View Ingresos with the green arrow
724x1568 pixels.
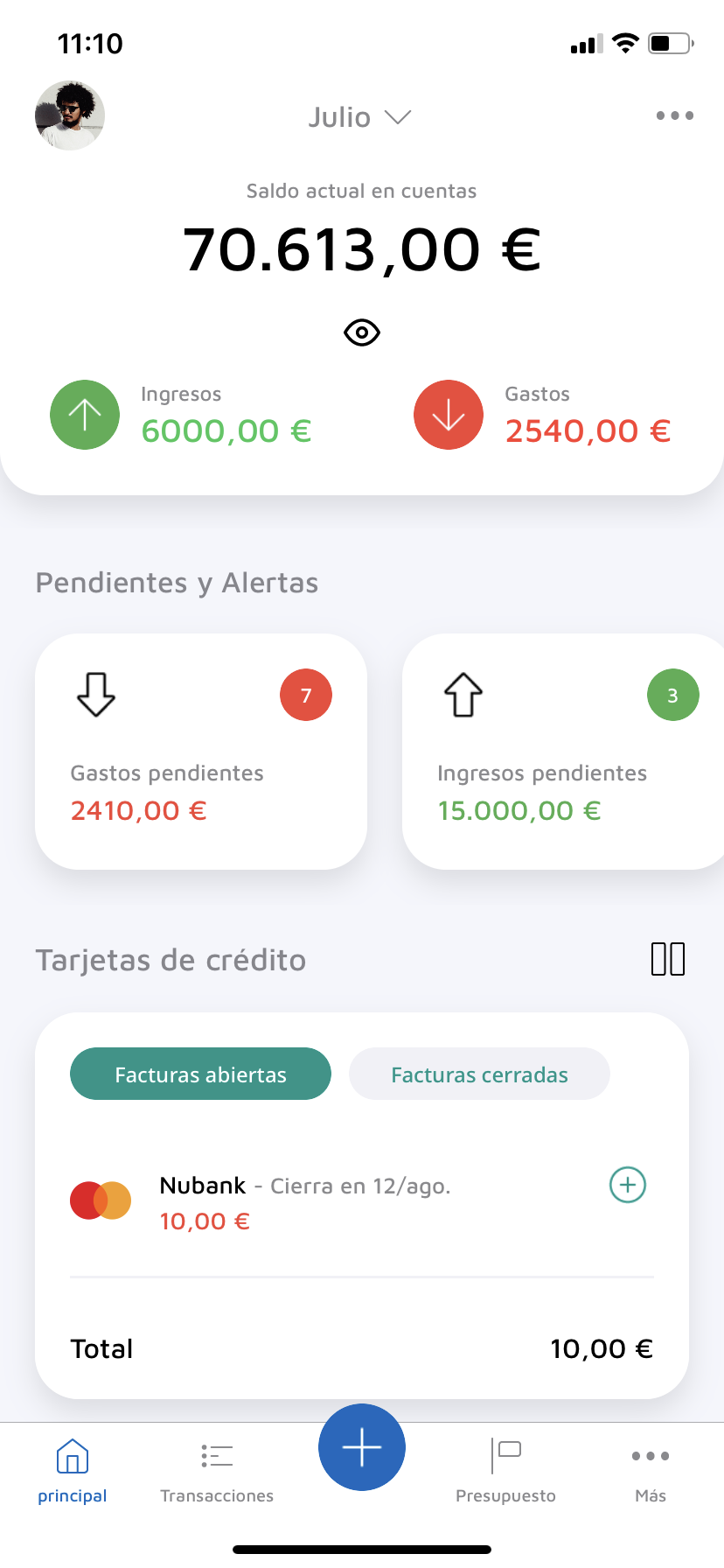coord(85,415)
